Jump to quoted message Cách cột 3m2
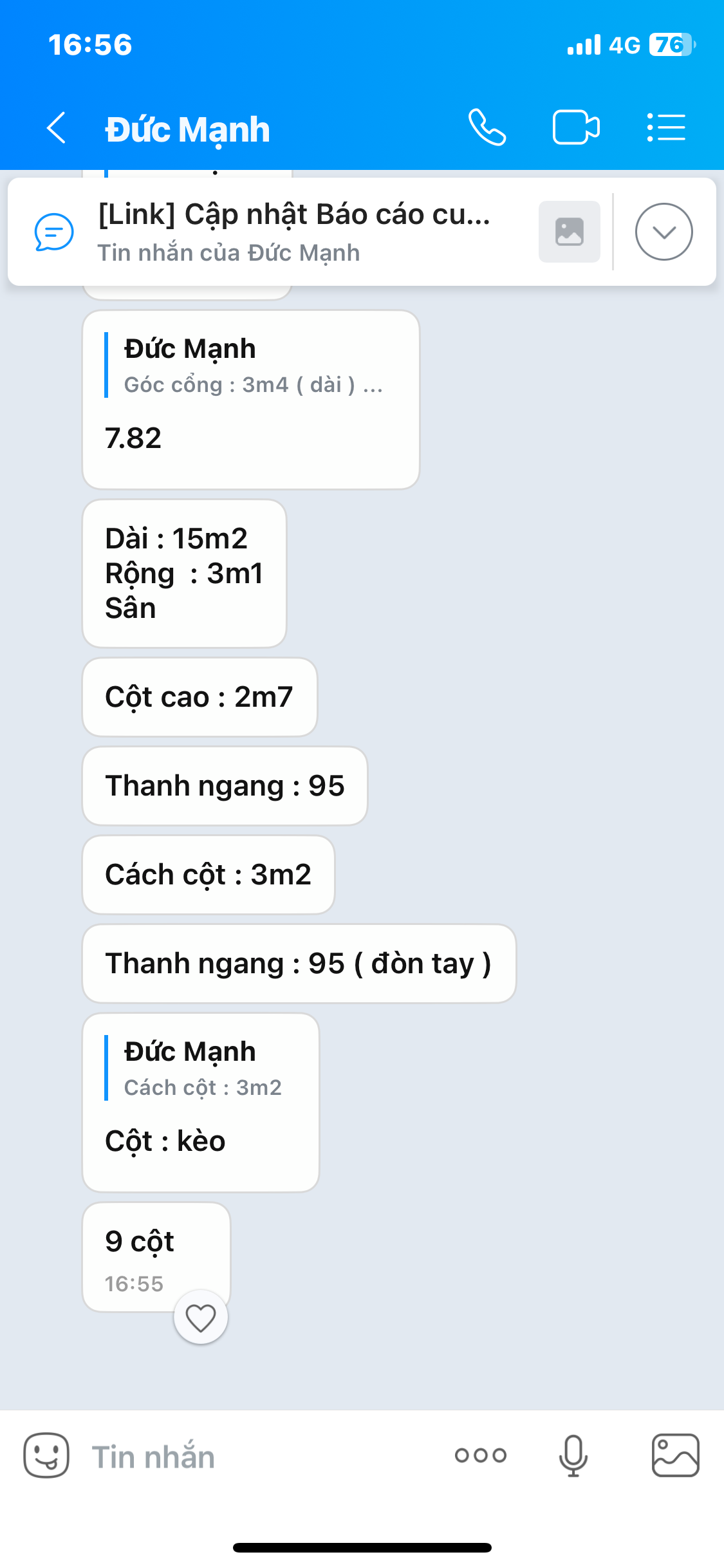Viewport: 724px width, 1568px height. (x=203, y=1069)
